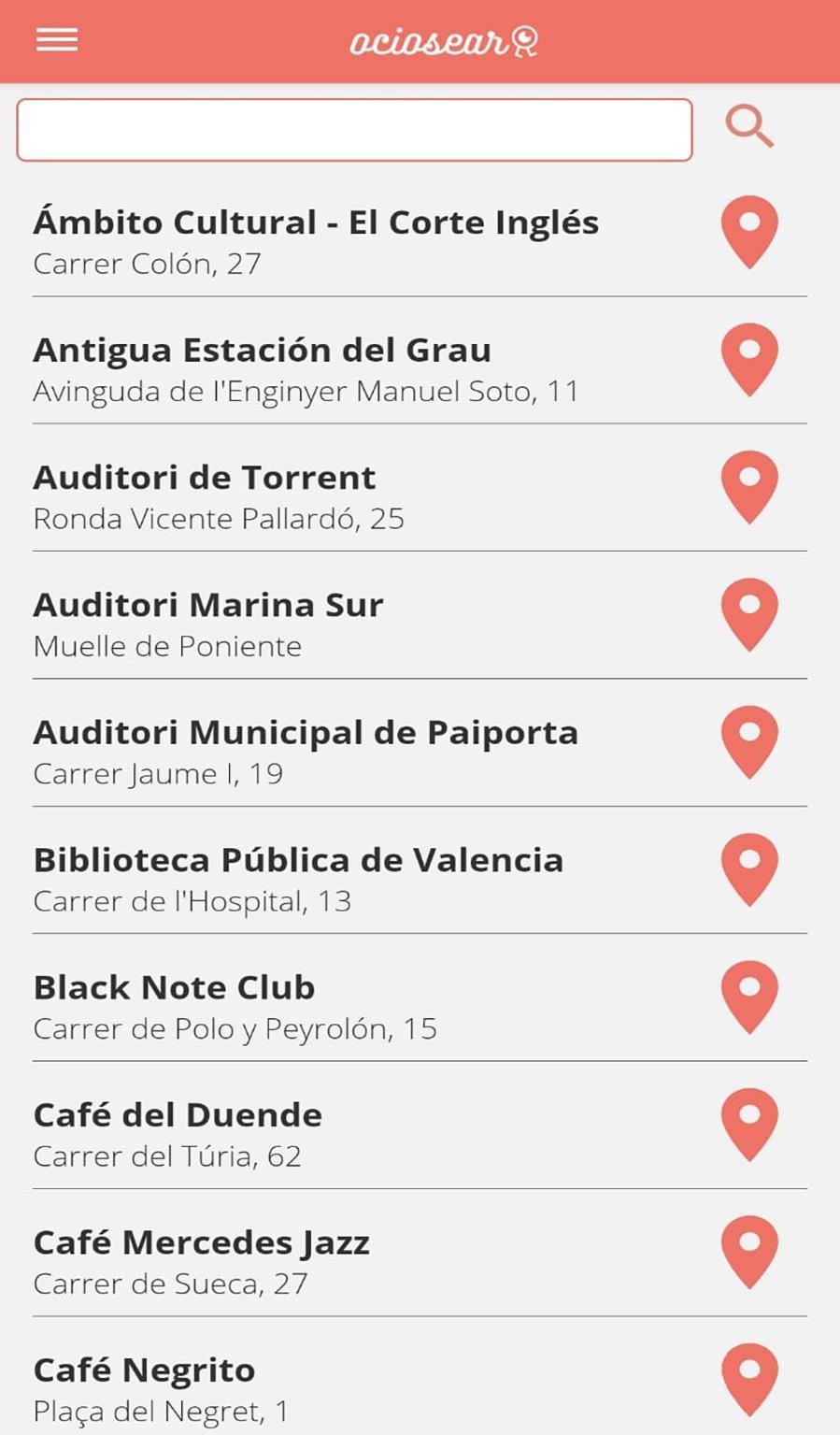
Task: Open Black Note Club details
Action: (x=420, y=1007)
